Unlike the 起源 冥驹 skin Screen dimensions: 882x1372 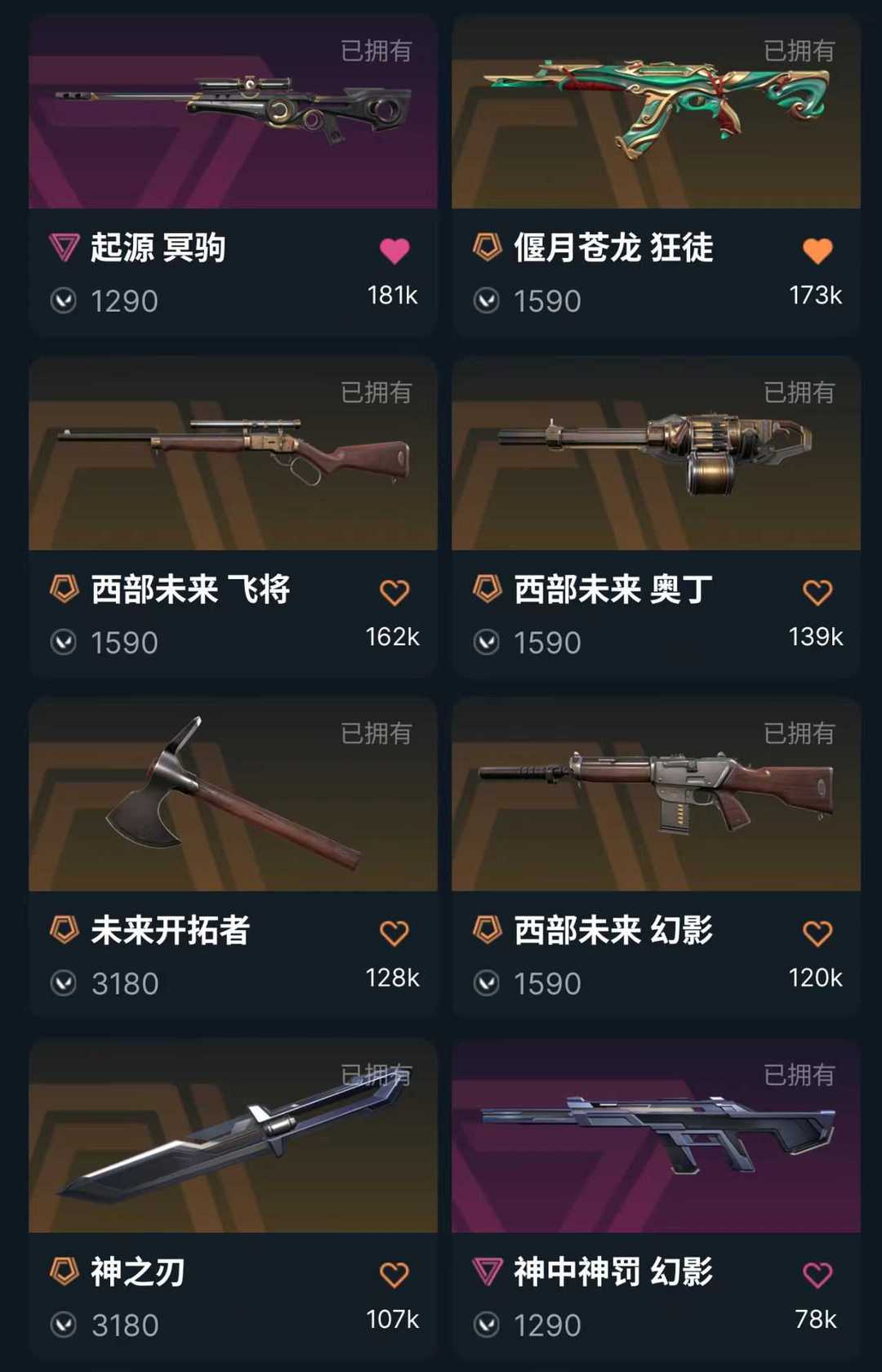point(394,251)
